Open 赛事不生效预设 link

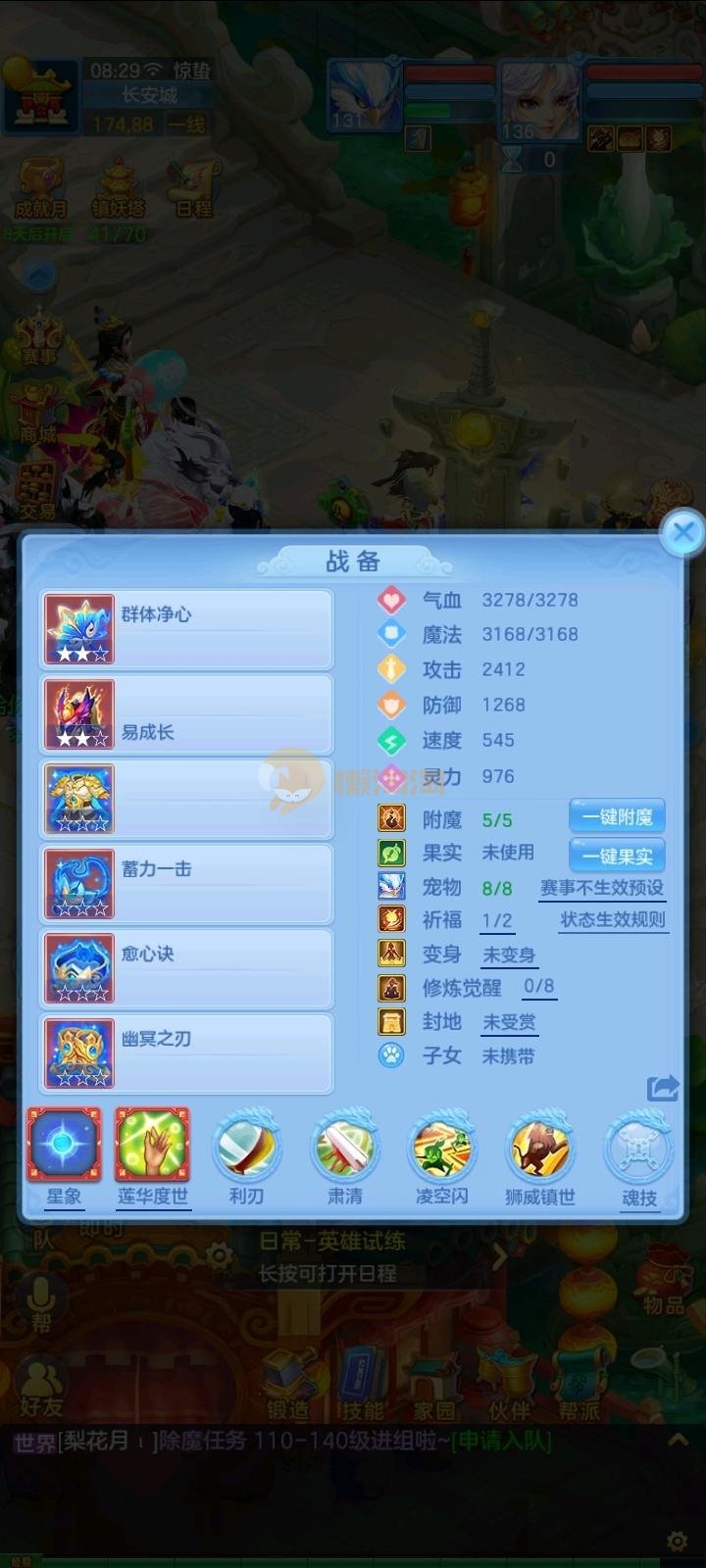tap(601, 888)
